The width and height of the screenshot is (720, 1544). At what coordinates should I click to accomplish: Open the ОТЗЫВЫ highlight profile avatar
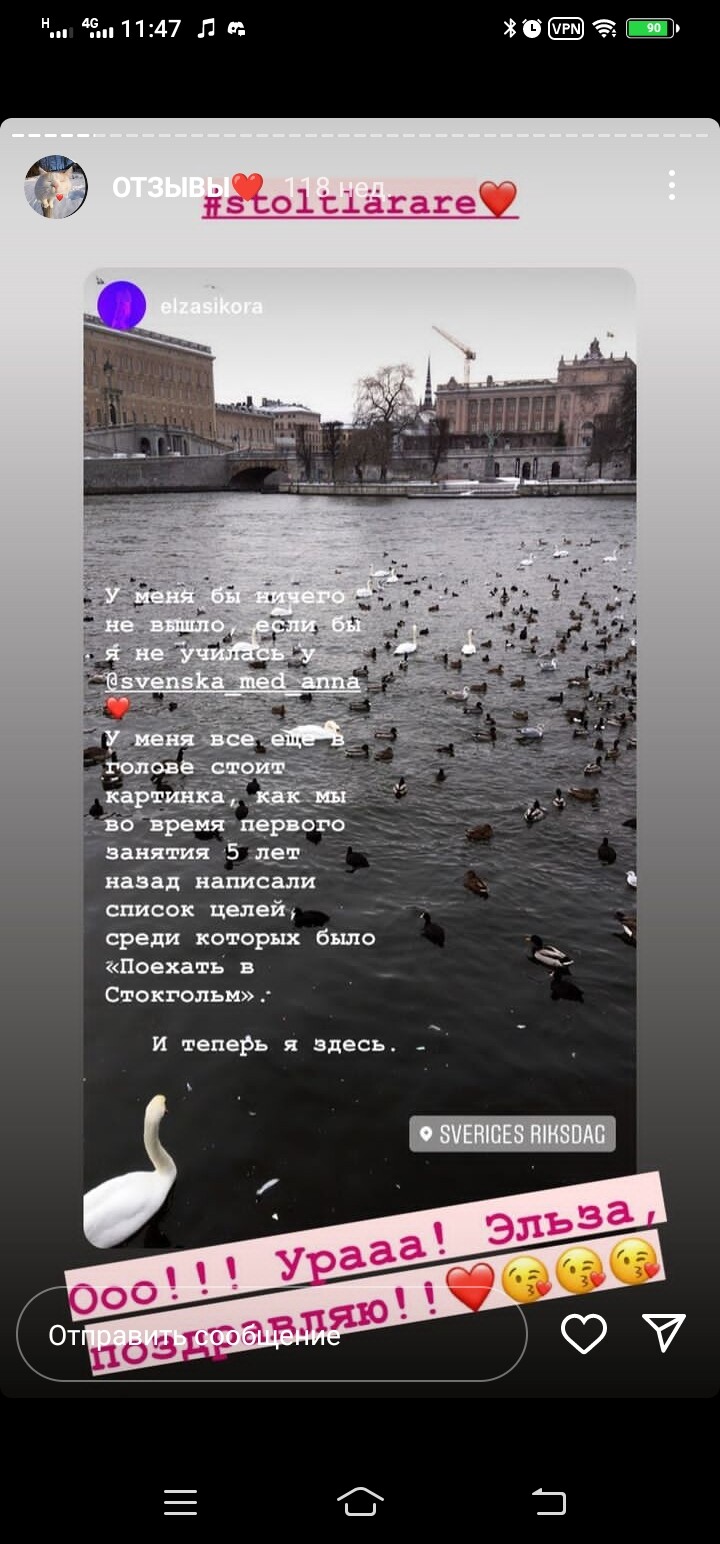[56, 187]
